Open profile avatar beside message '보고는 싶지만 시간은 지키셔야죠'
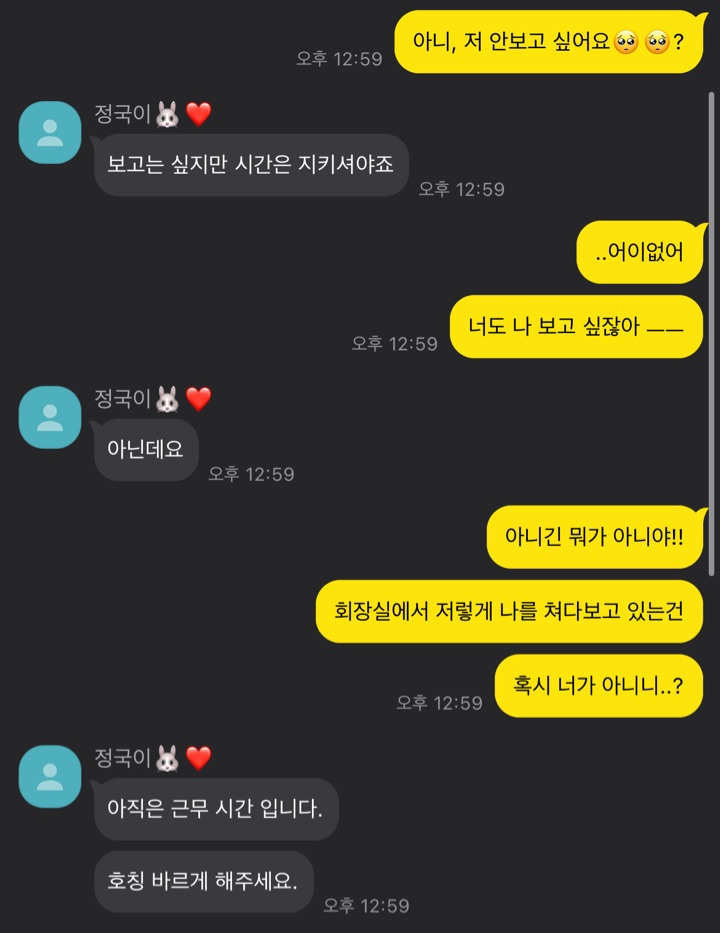This screenshot has width=720, height=933. click(x=50, y=132)
